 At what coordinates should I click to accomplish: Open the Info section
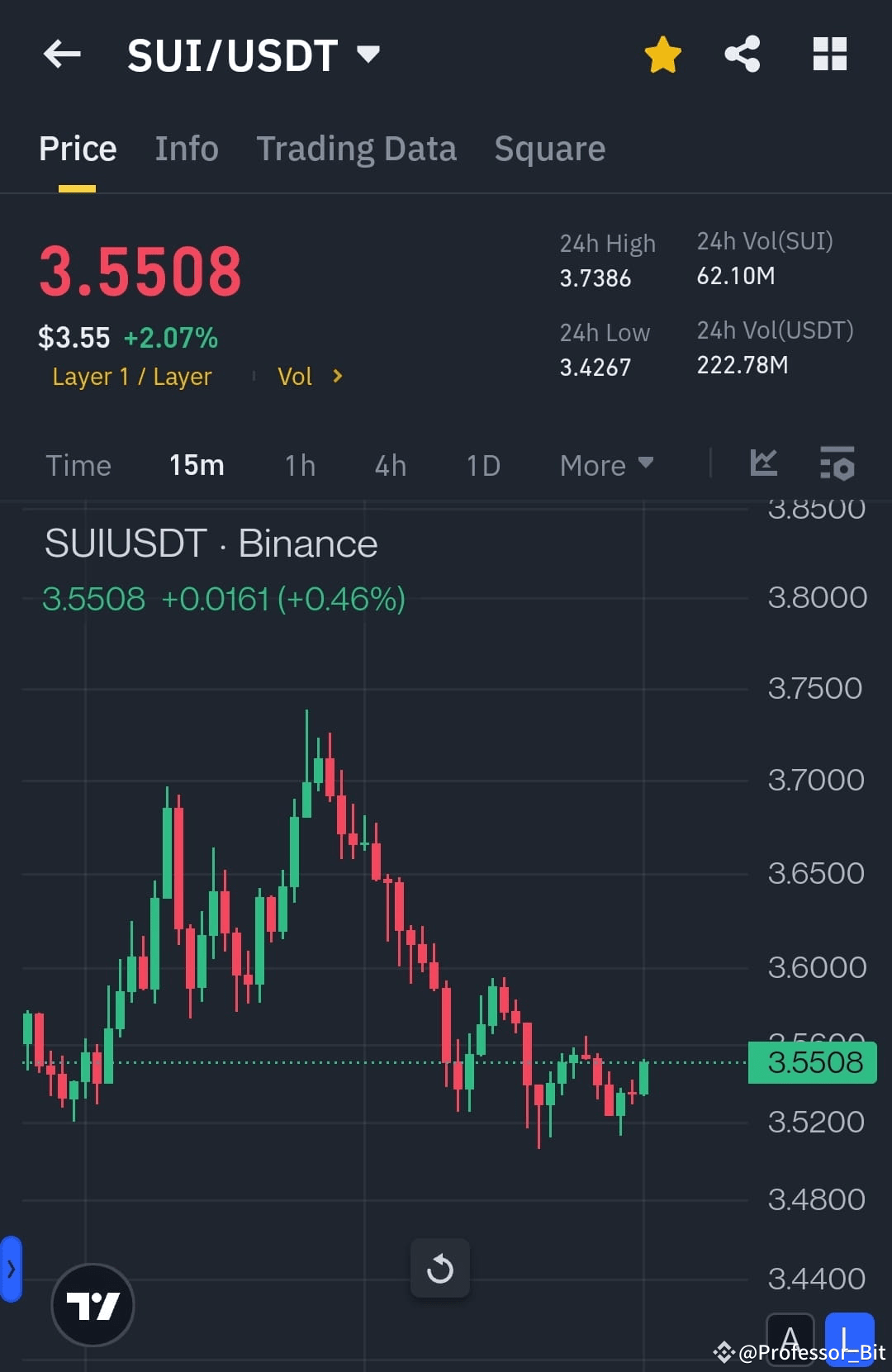(186, 149)
